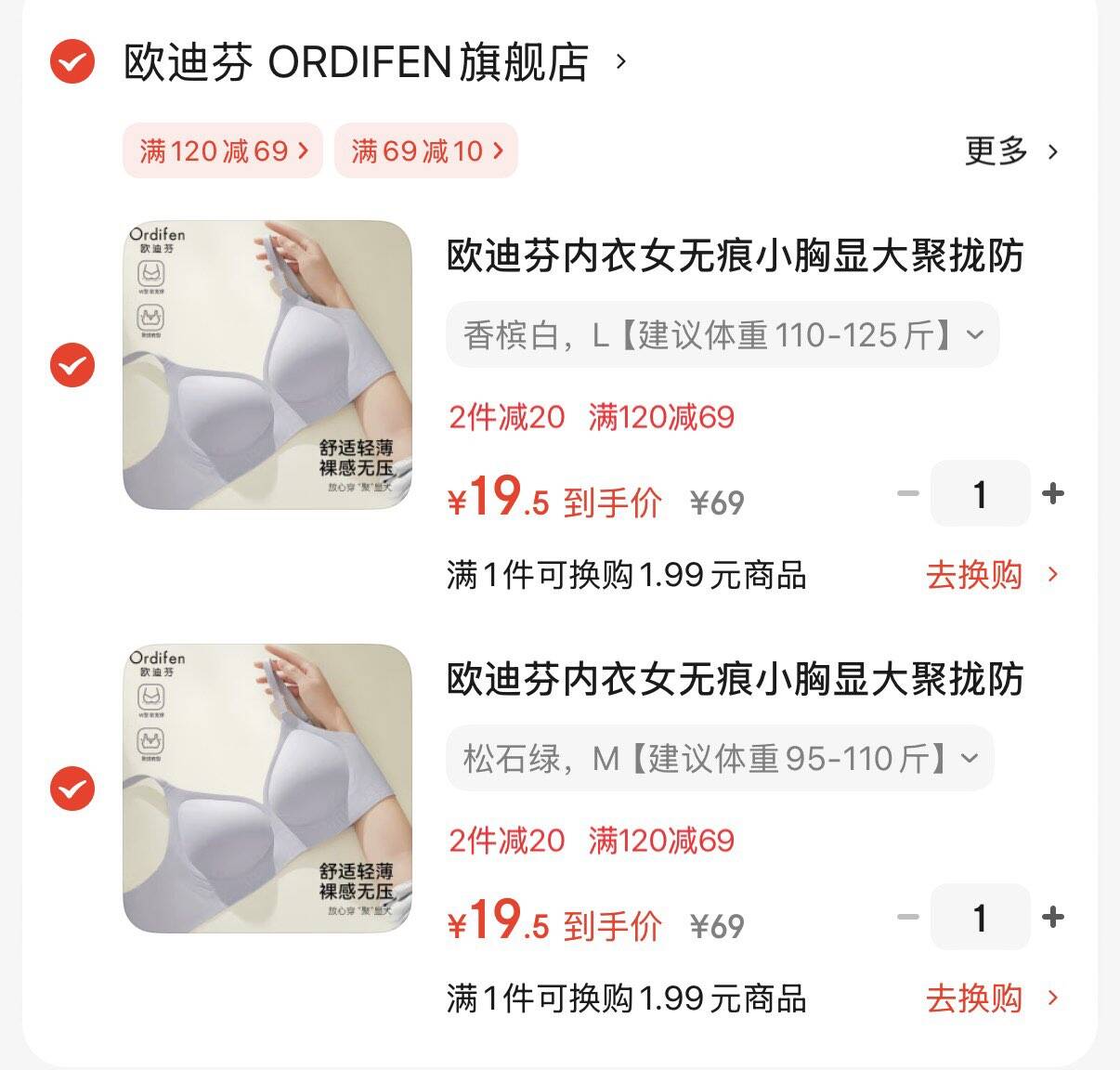Edit the quantity field of 松石绿 item
The width and height of the screenshot is (1120, 1070).
pyautogui.click(x=980, y=917)
